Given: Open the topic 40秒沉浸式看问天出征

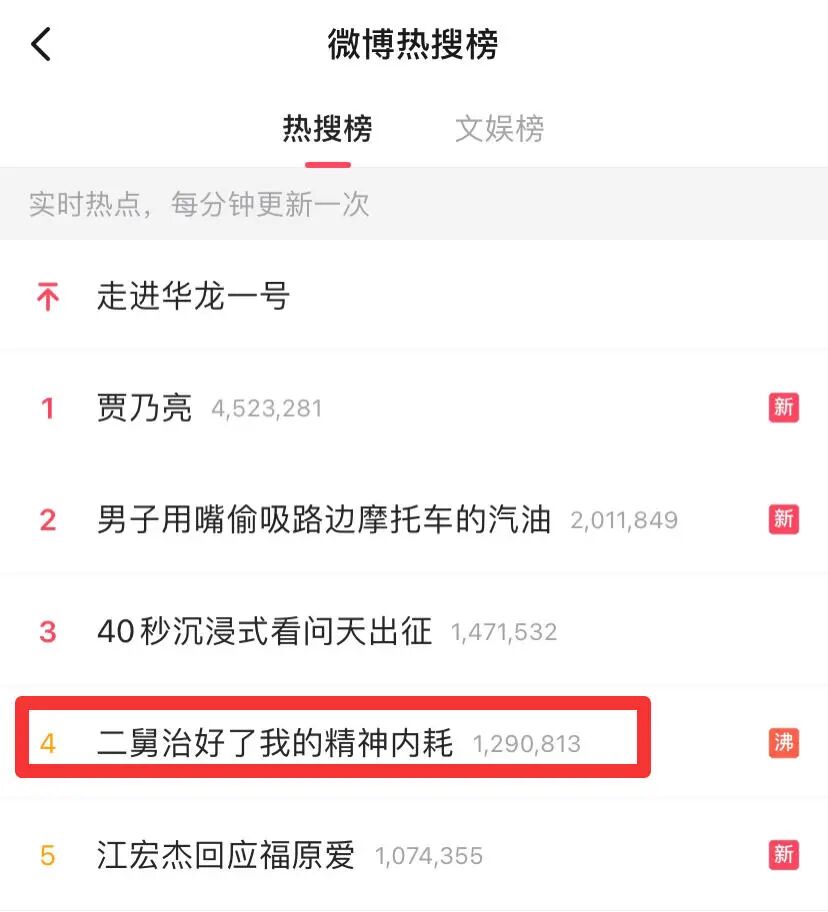Looking at the screenshot, I should coord(264,632).
